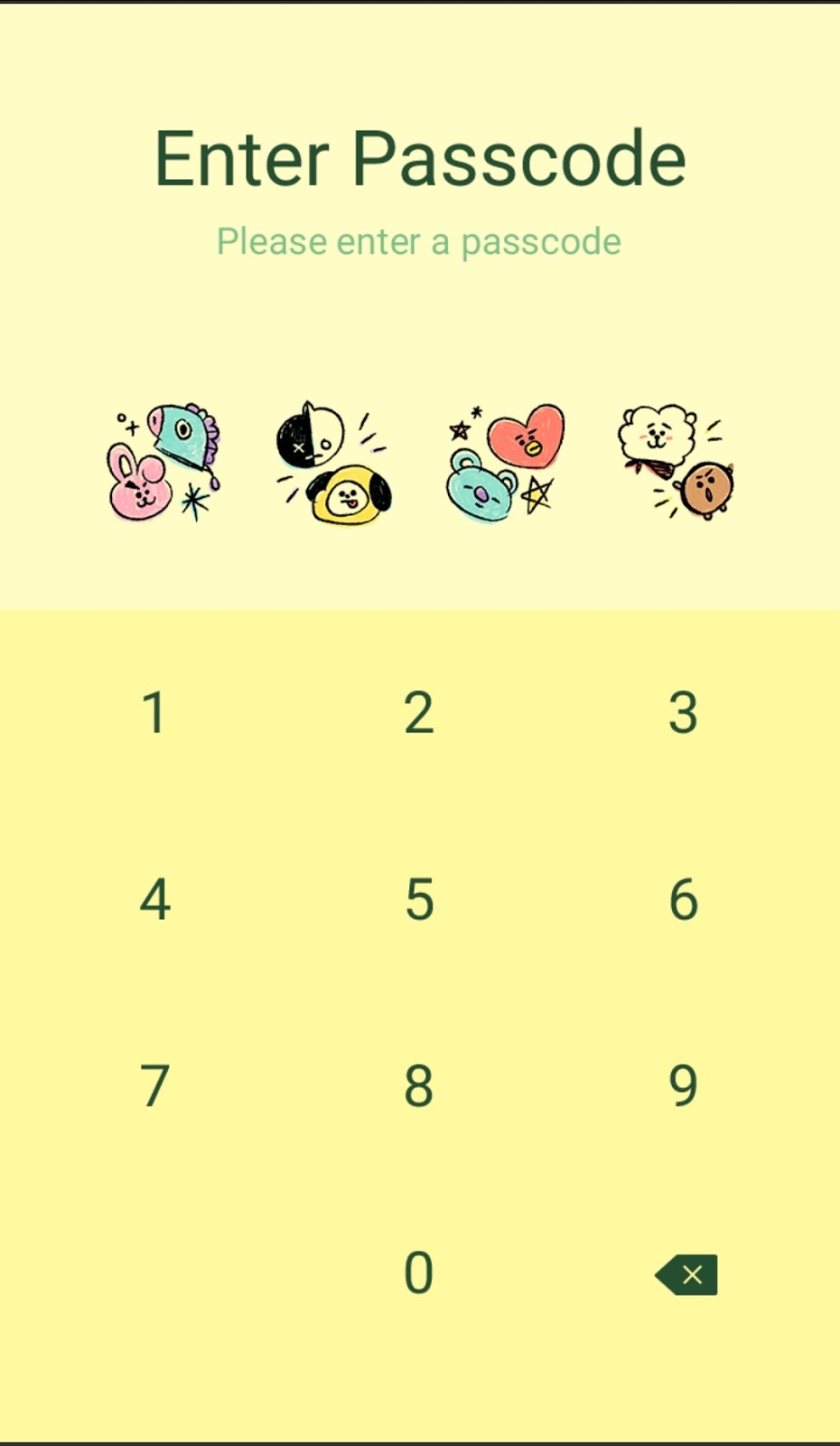Tap the number 8 key
Image resolution: width=840 pixels, height=1446 pixels.
(419, 1085)
